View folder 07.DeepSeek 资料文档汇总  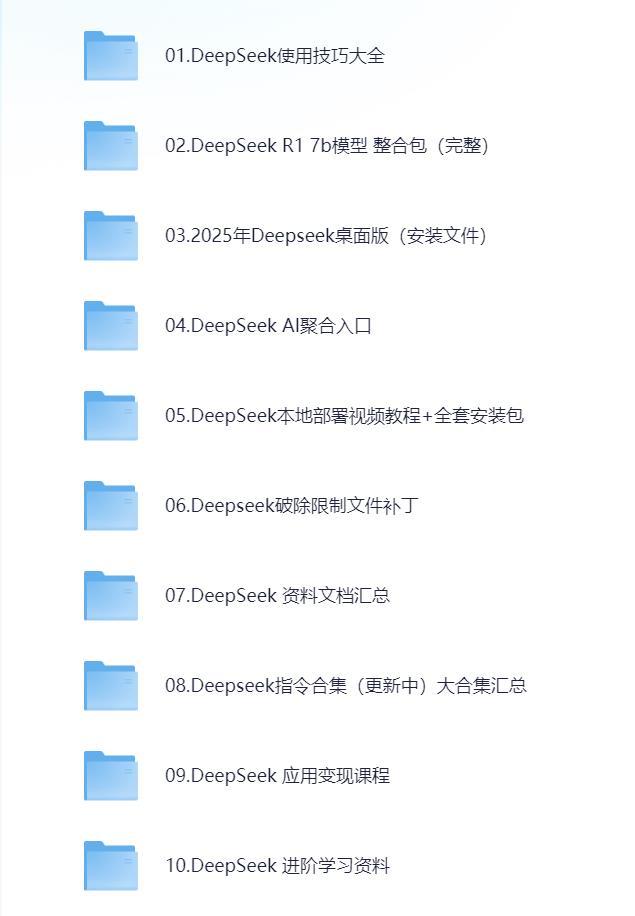pos(111,596)
